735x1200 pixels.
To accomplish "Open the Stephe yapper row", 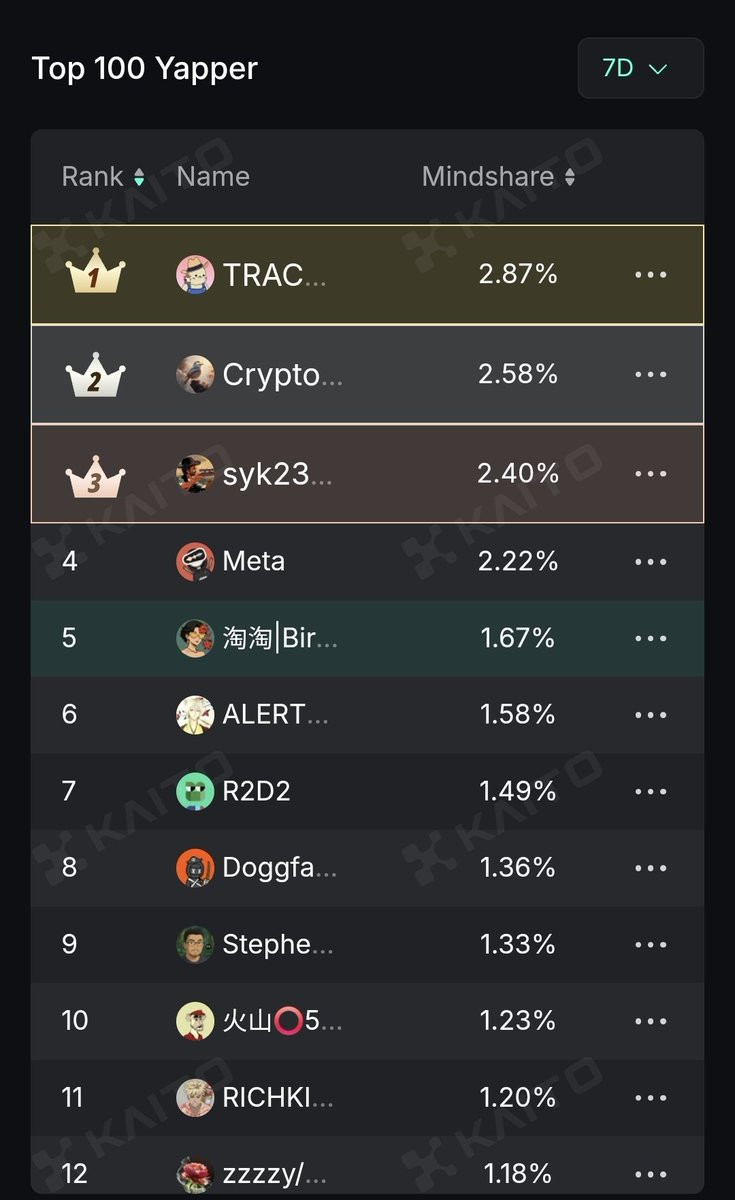I will pos(367,944).
